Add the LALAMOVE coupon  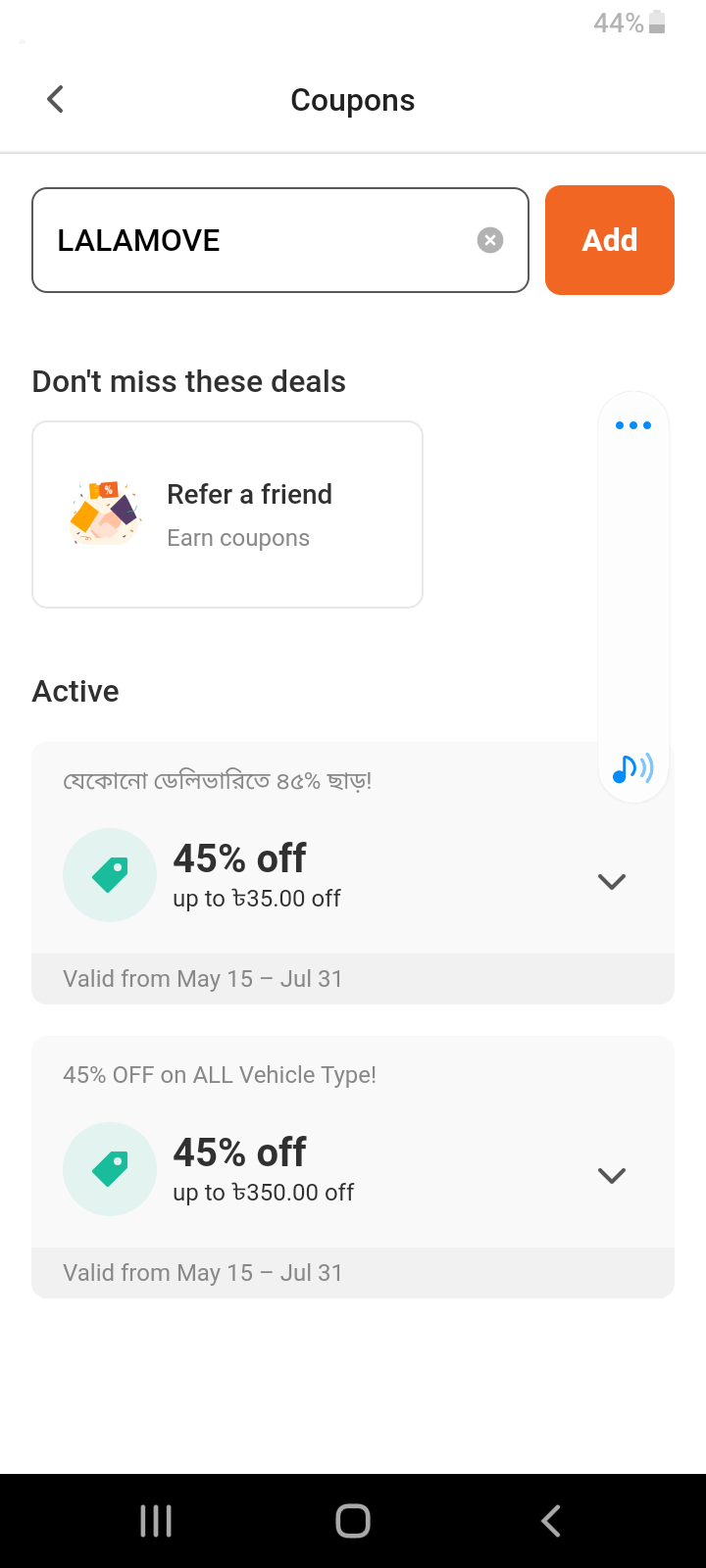[x=610, y=240]
